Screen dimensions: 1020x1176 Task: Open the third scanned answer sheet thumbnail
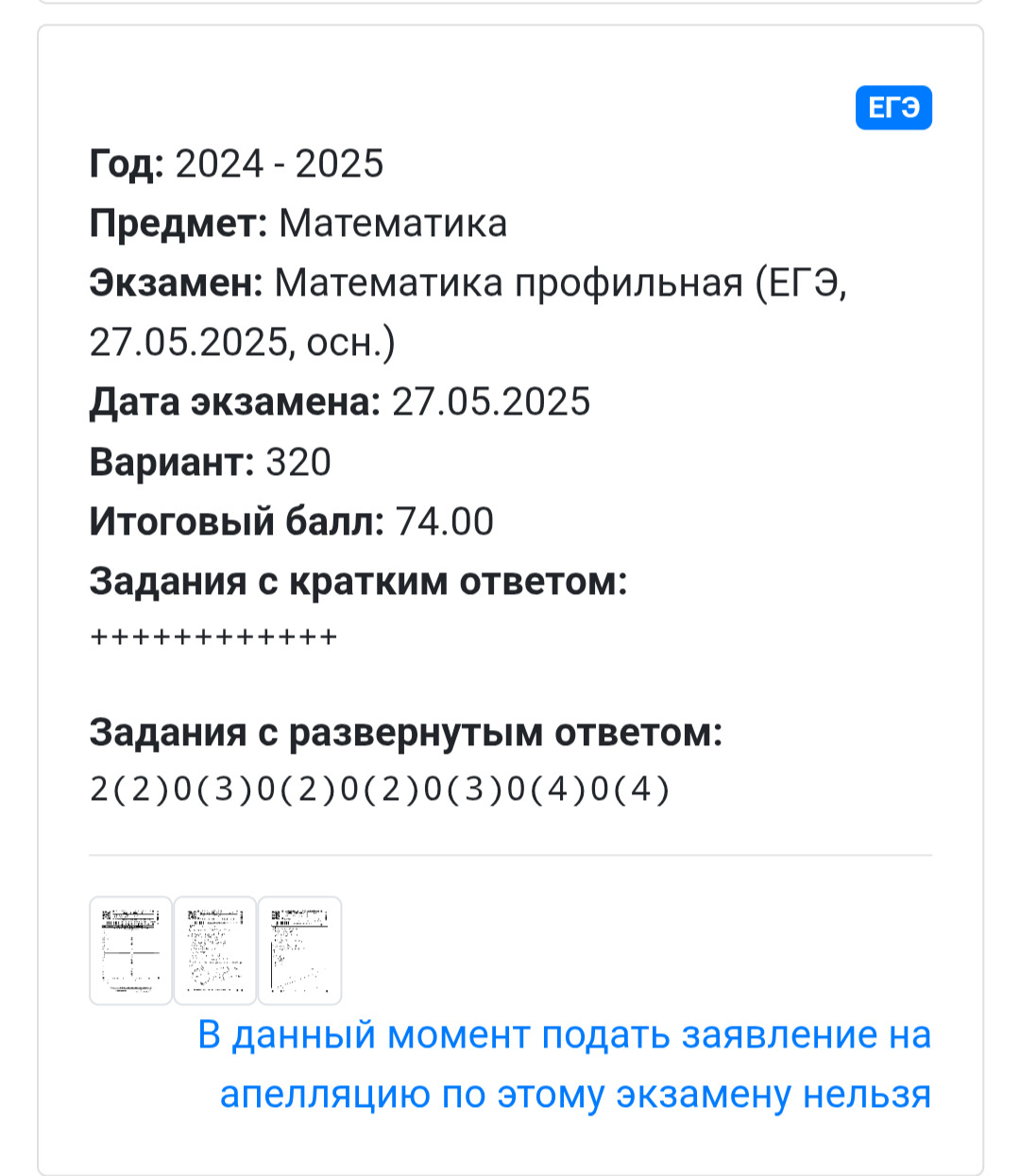coord(299,950)
